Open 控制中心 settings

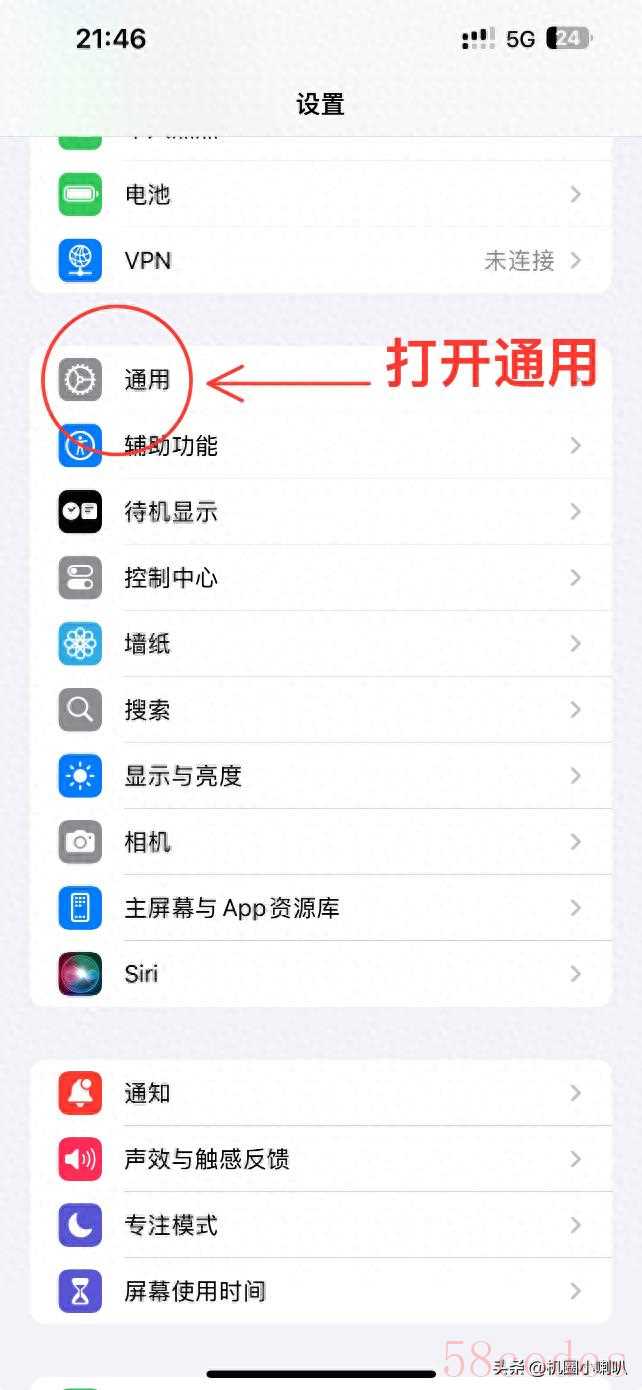click(320, 577)
